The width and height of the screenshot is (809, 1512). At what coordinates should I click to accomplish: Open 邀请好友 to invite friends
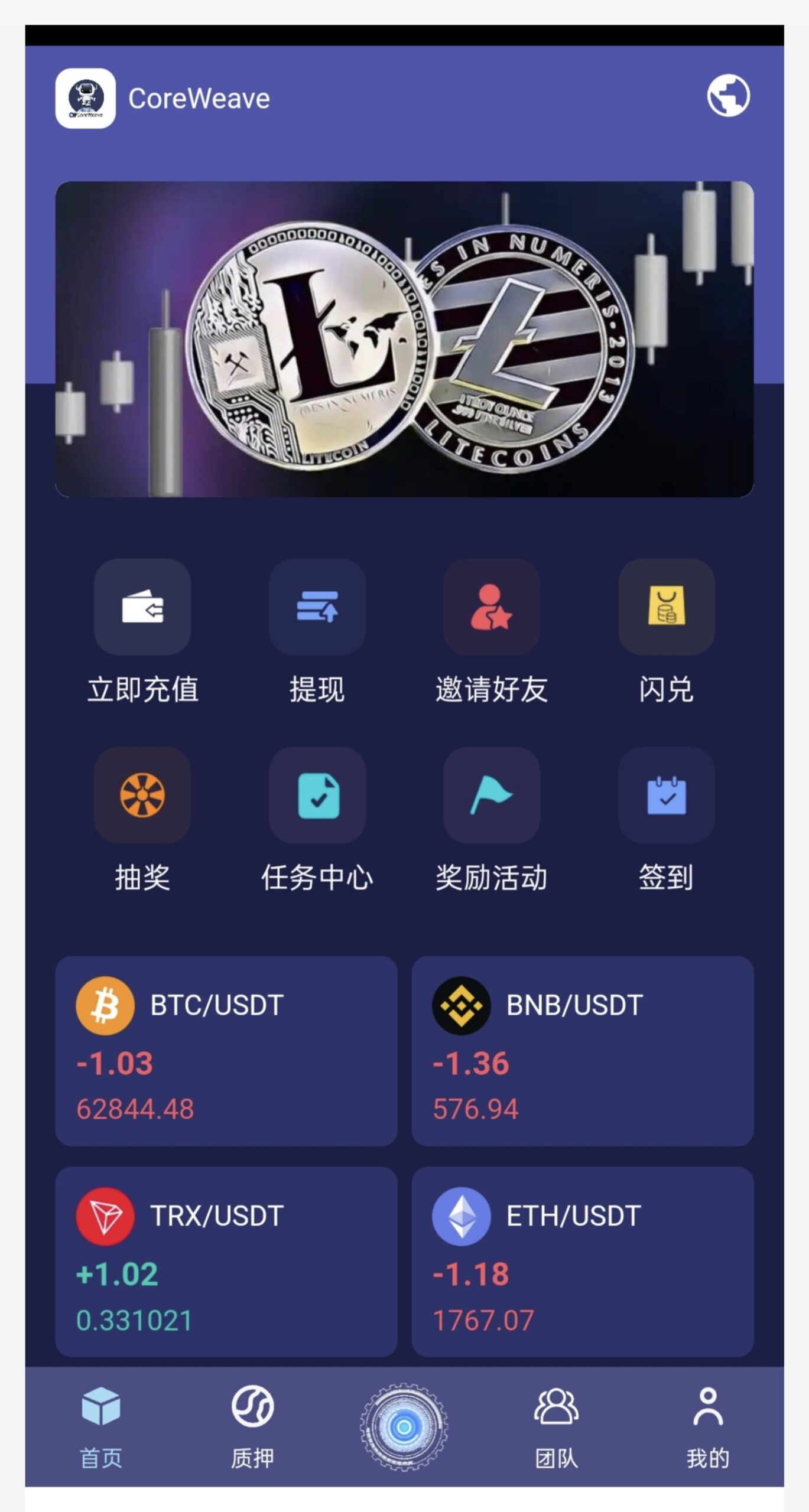pos(492,631)
